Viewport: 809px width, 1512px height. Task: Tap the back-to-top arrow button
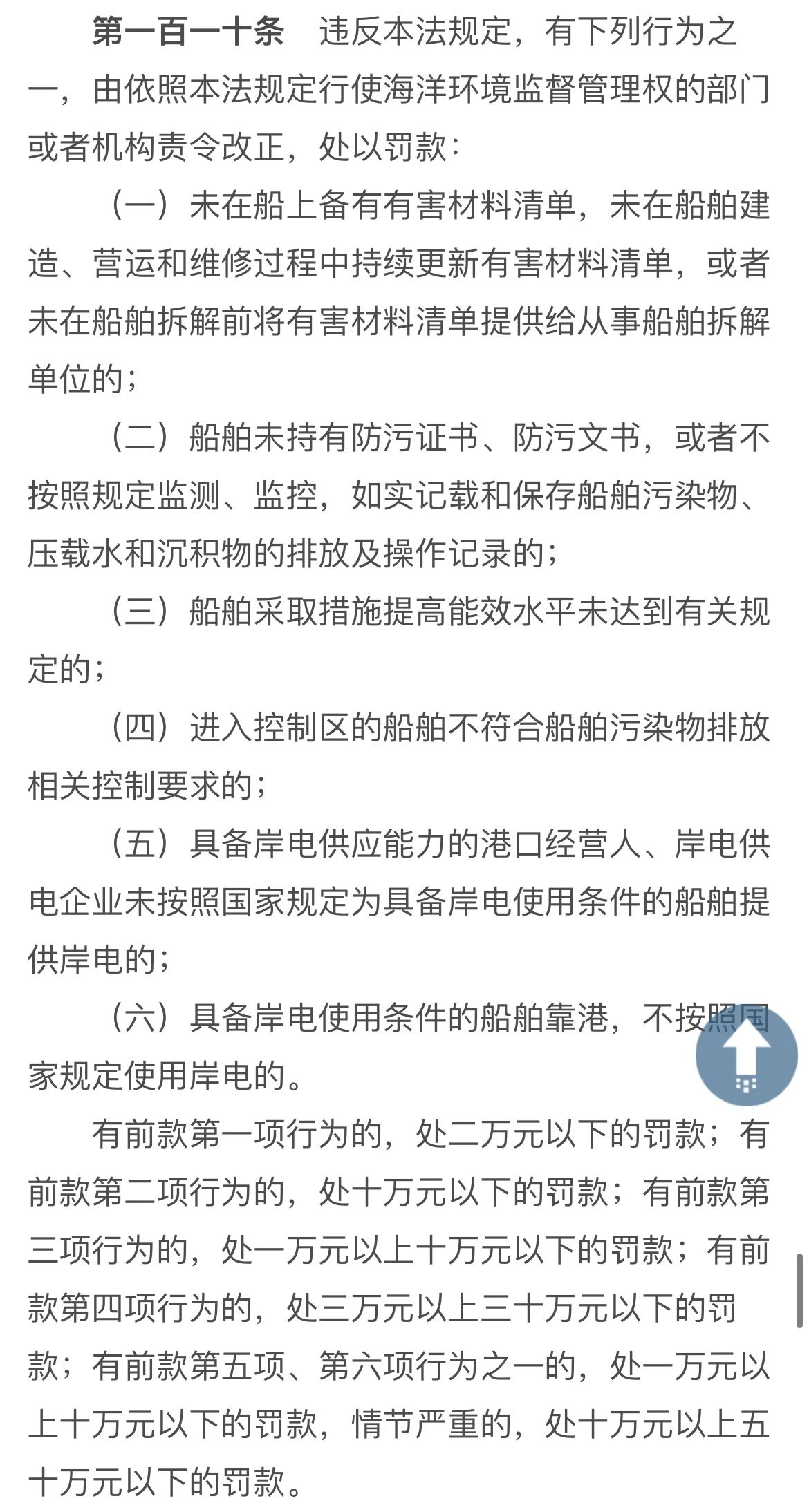pos(746,1055)
